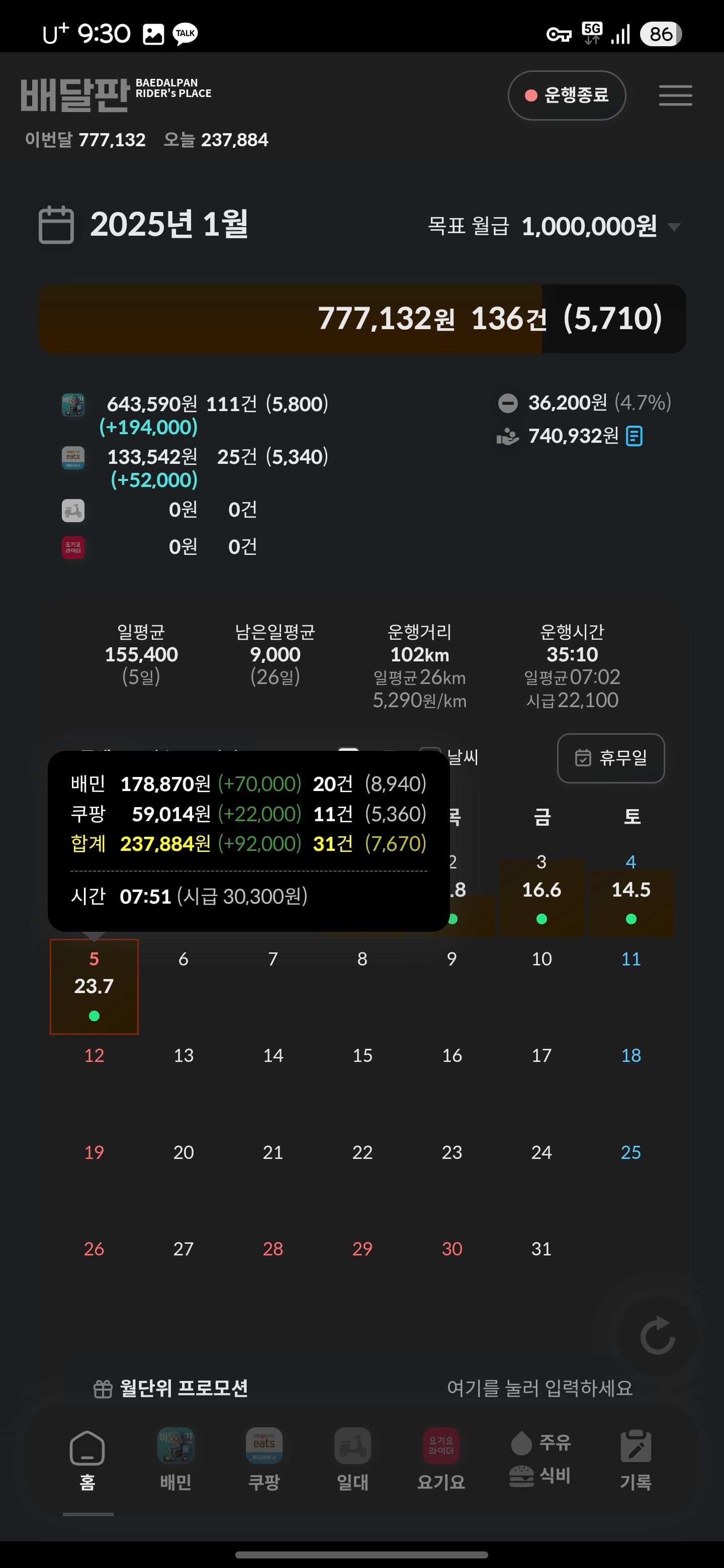Switch to the 쿠팡 tab
This screenshot has width=724, height=1568.
[263, 1459]
